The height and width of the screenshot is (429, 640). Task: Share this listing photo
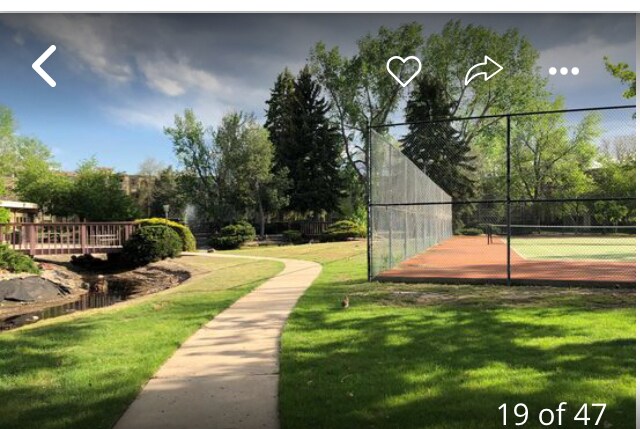(483, 70)
